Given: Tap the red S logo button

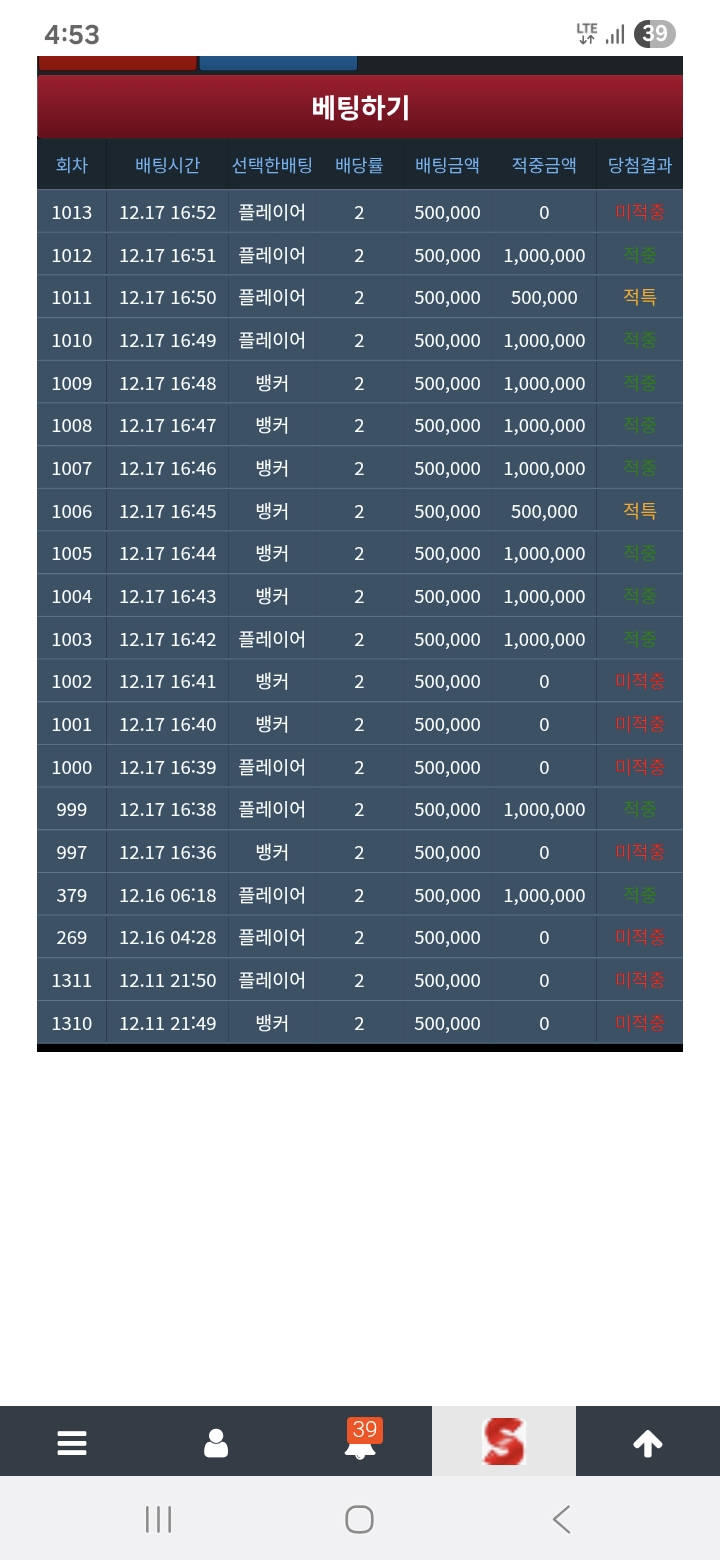Looking at the screenshot, I should pyautogui.click(x=503, y=1442).
